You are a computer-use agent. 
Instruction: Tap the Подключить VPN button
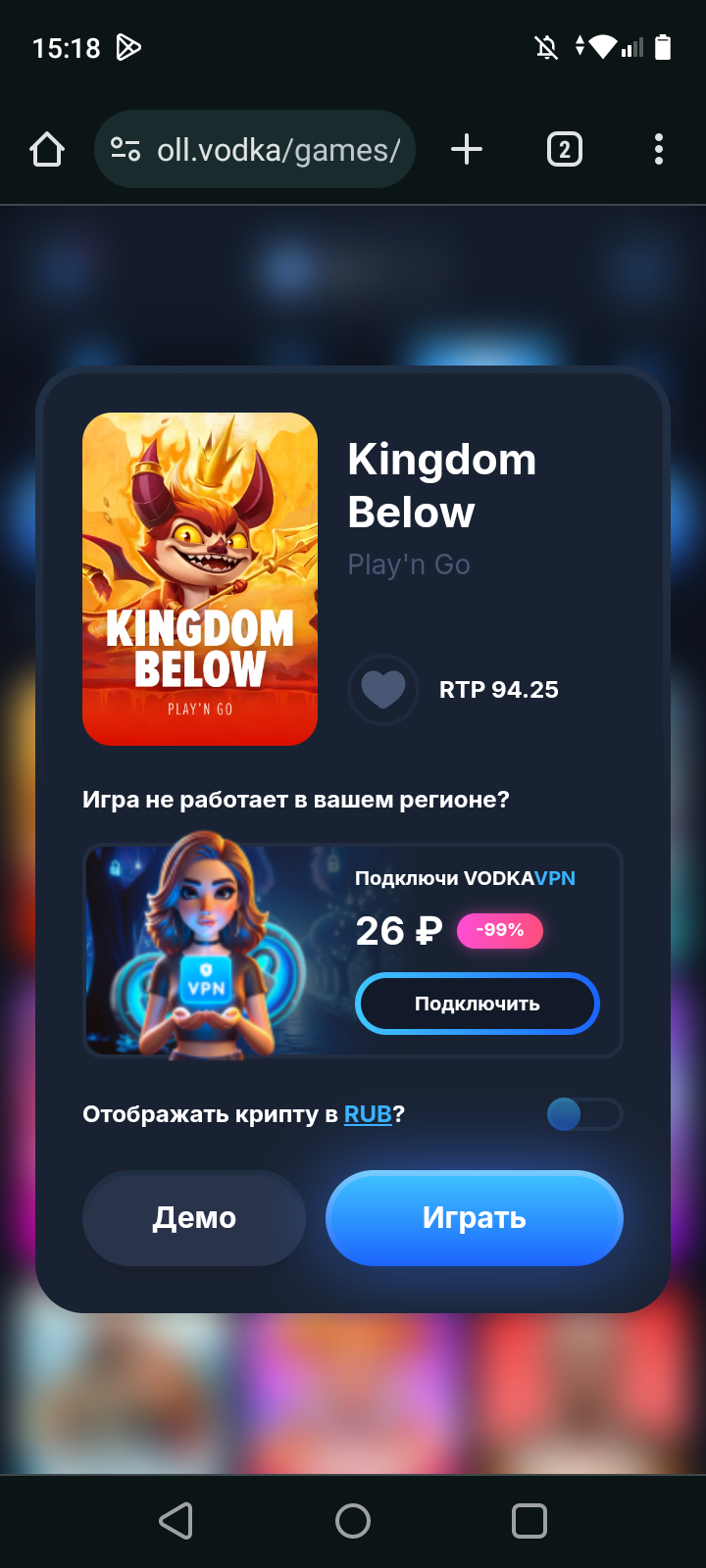(x=477, y=1004)
